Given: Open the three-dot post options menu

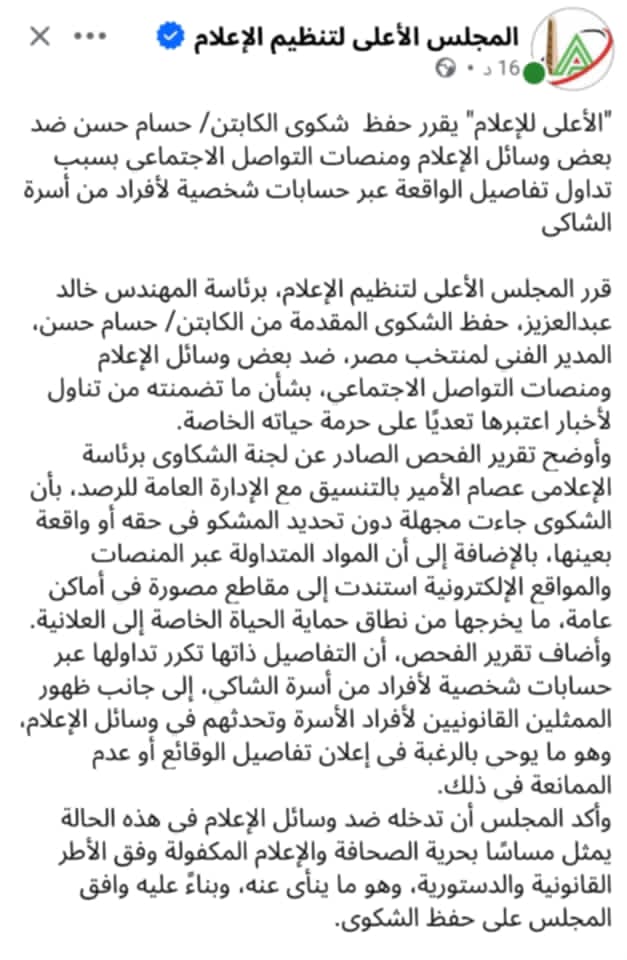Looking at the screenshot, I should [90, 37].
